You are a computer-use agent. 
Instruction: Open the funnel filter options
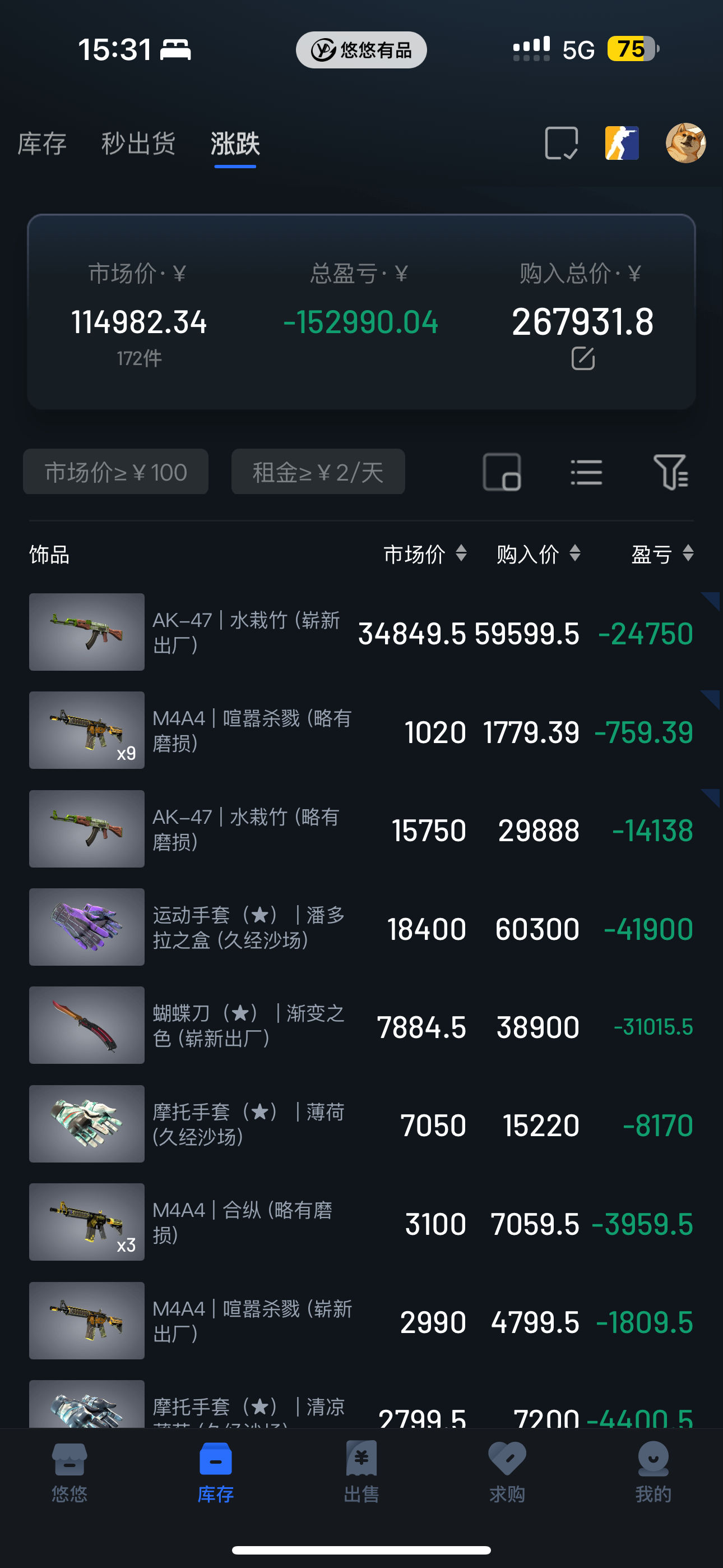(x=670, y=472)
